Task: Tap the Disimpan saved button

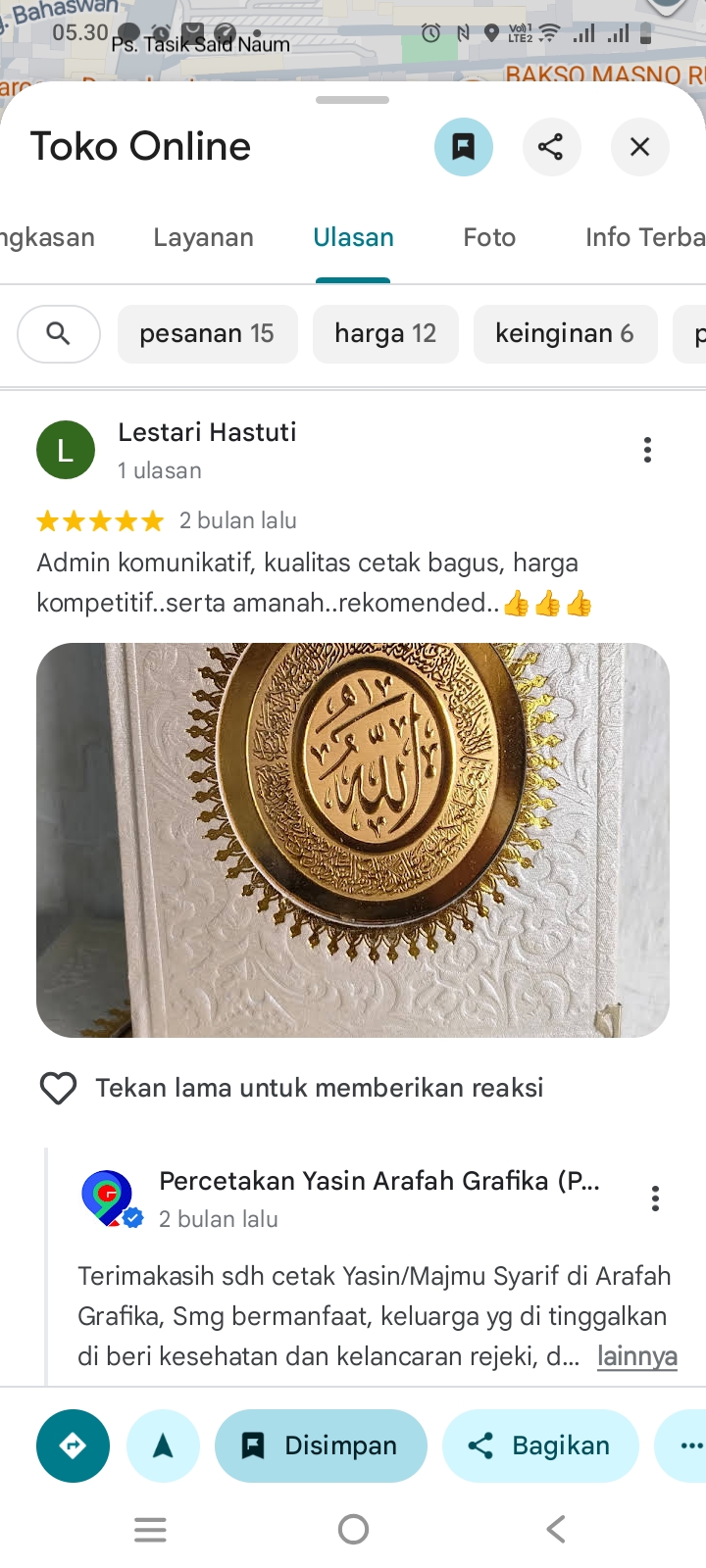Action: pos(321,1445)
